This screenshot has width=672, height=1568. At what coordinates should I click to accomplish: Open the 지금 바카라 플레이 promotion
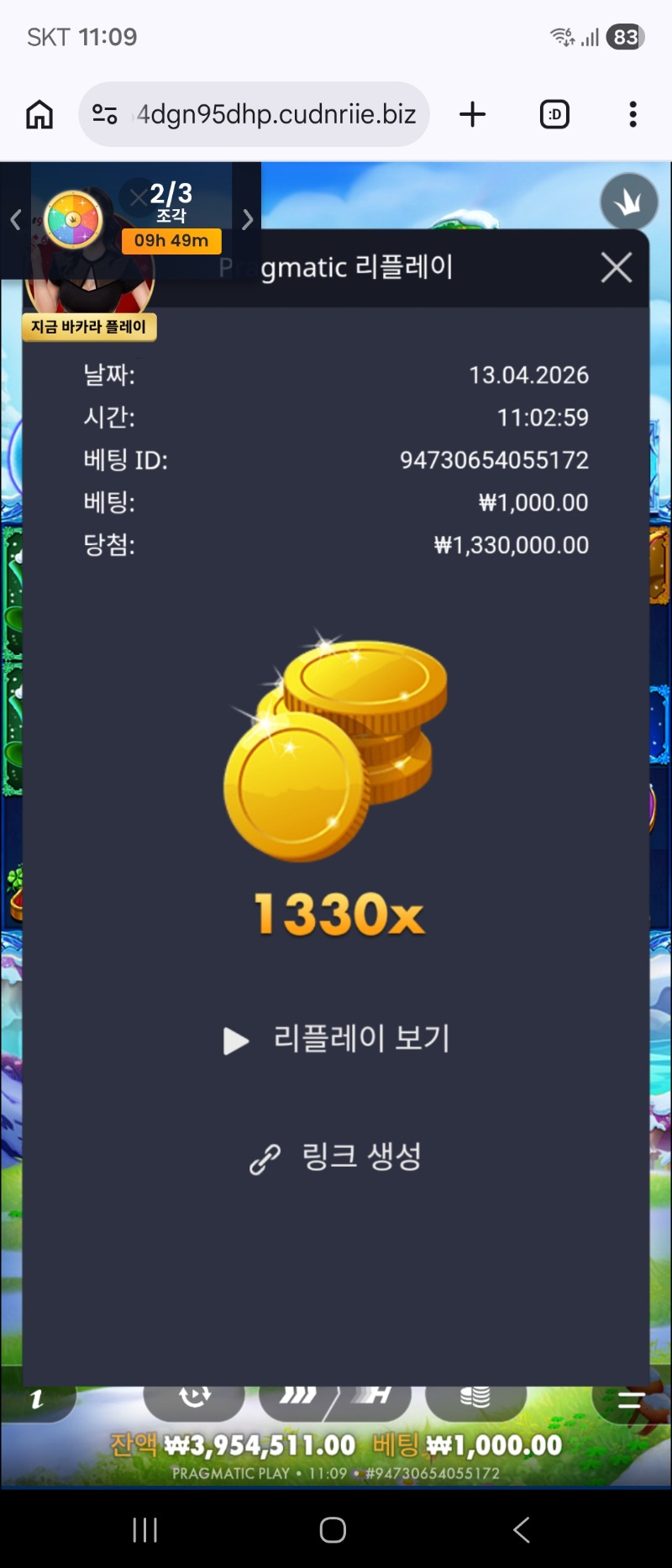pyautogui.click(x=89, y=327)
